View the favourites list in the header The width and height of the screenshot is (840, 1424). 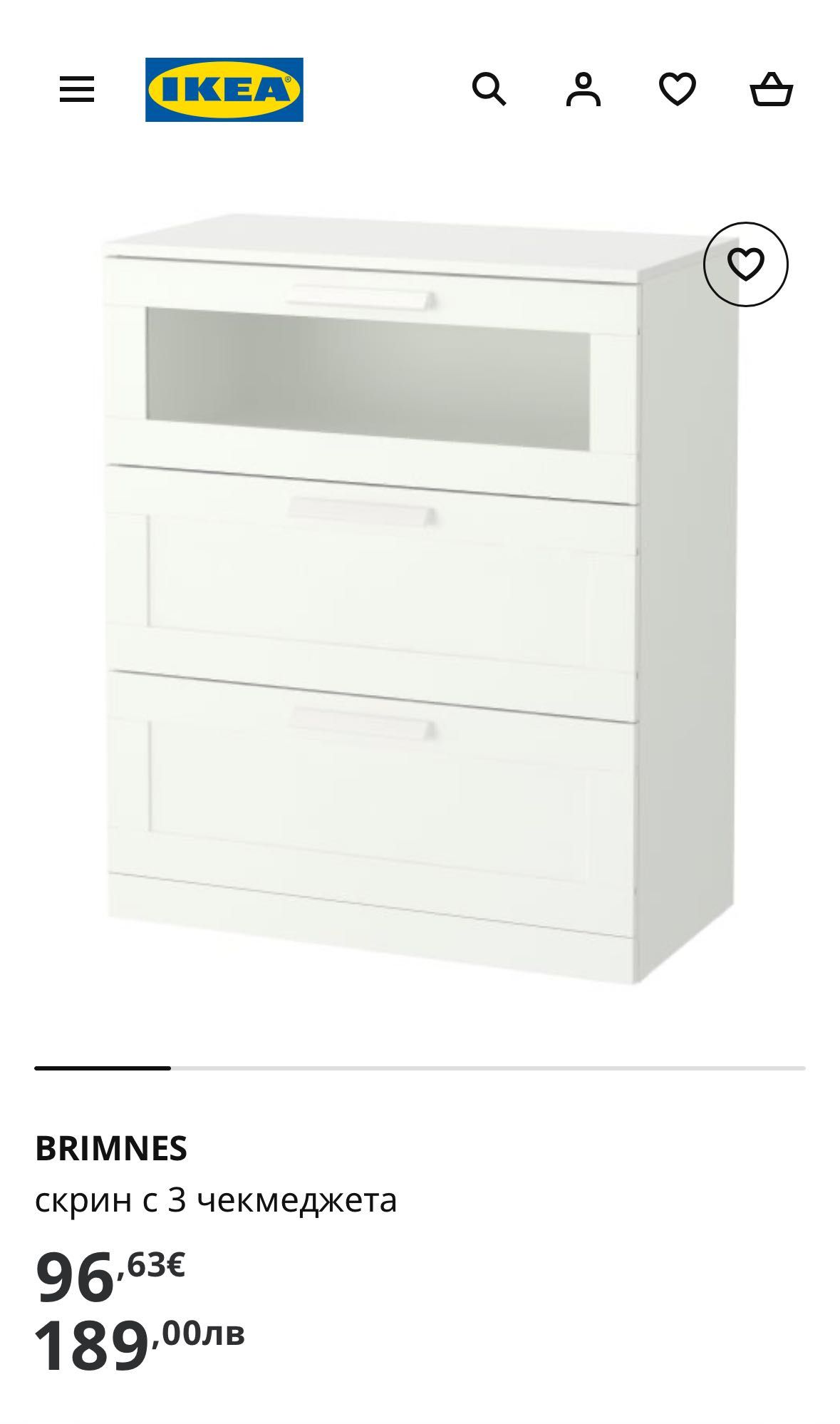pyautogui.click(x=677, y=90)
